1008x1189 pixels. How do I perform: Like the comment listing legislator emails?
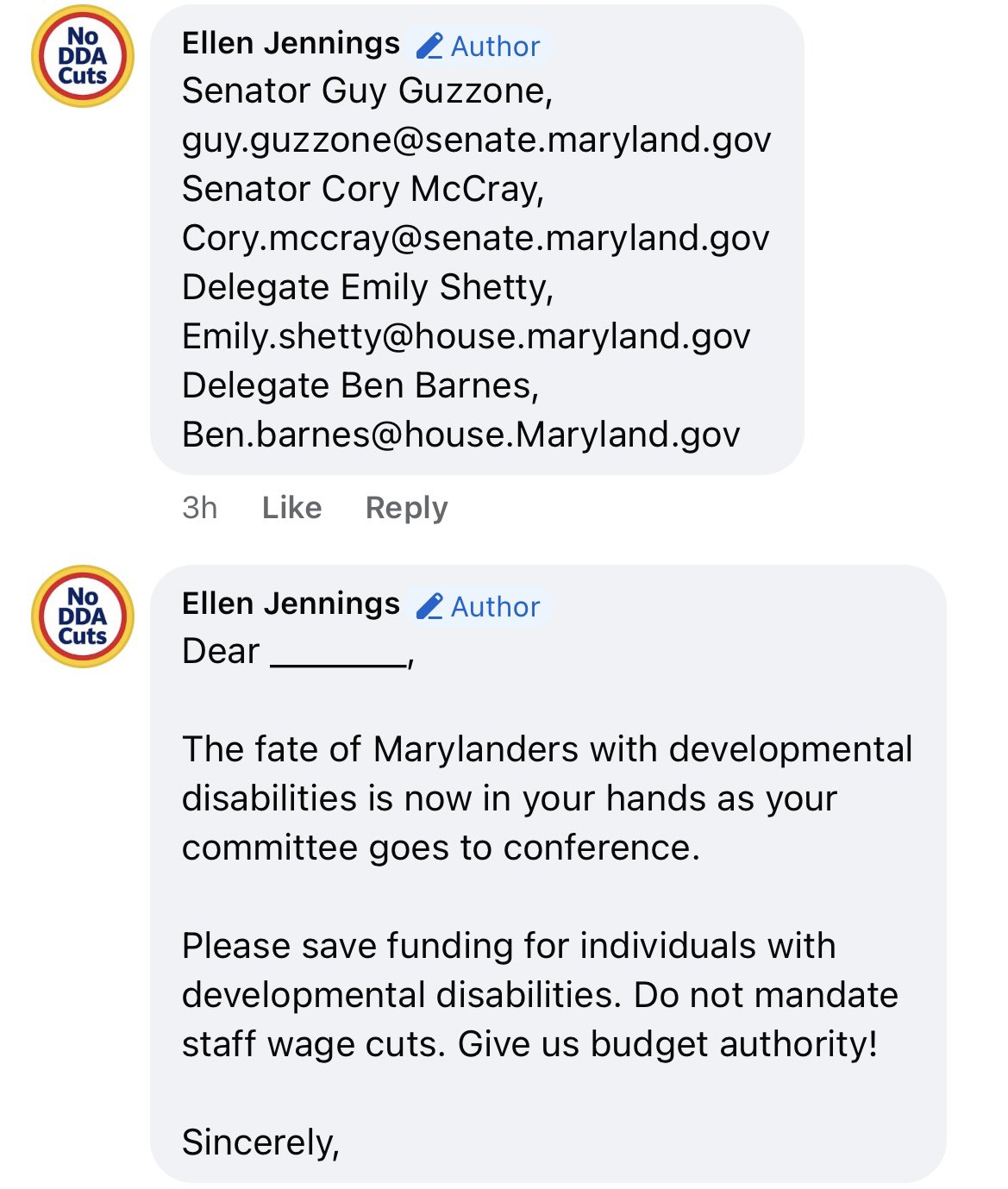(x=291, y=508)
